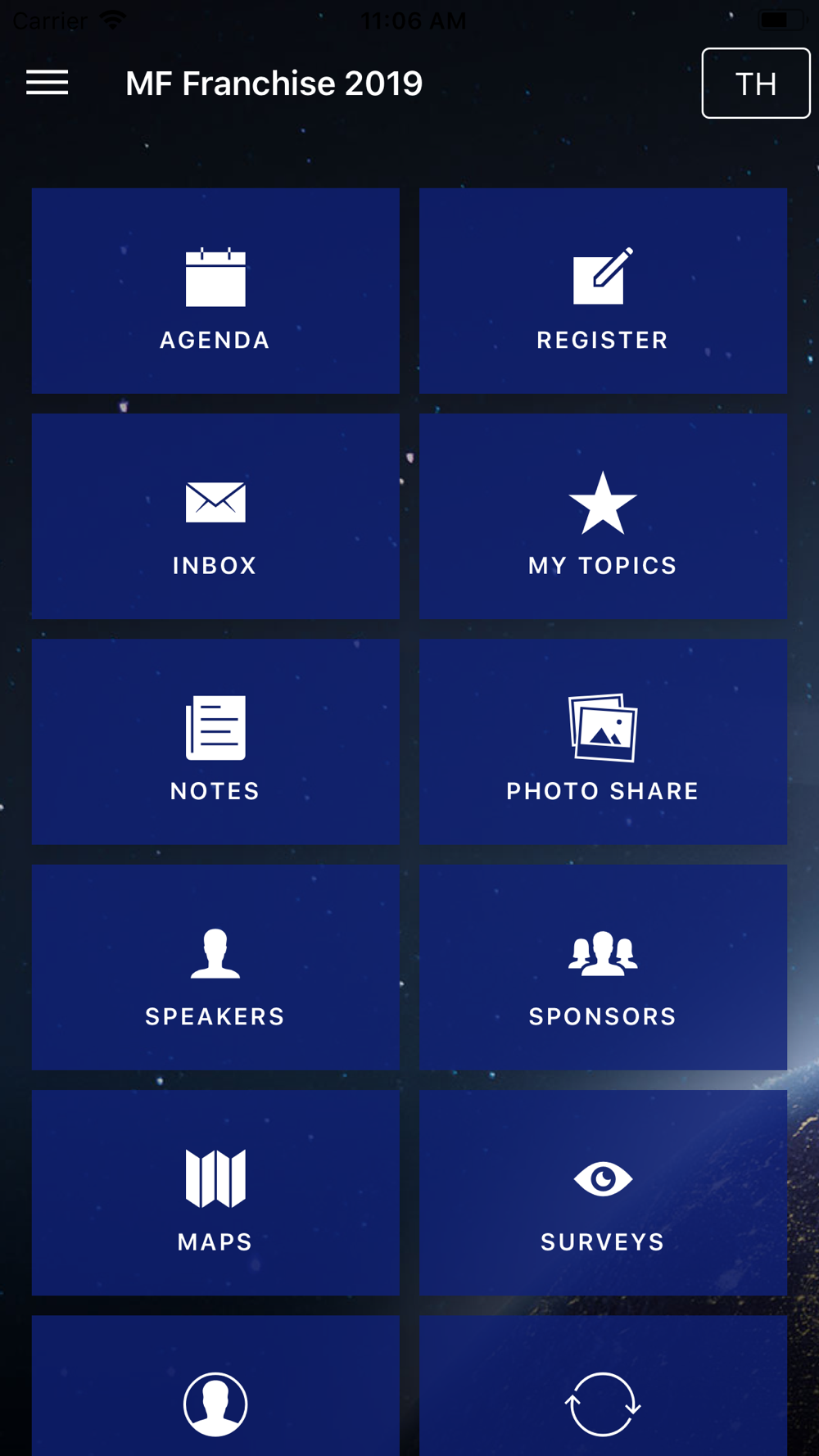View the Sponsors tile
This screenshot has height=1456, width=819.
click(603, 967)
